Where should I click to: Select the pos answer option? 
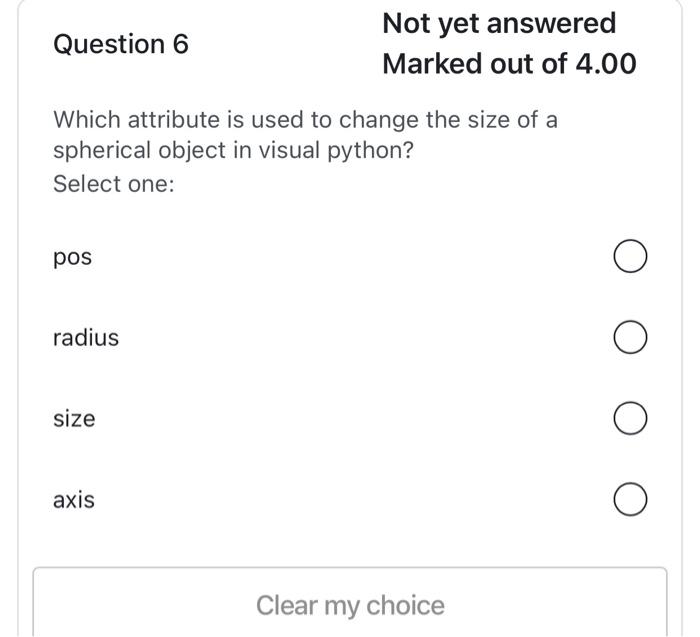tap(630, 258)
